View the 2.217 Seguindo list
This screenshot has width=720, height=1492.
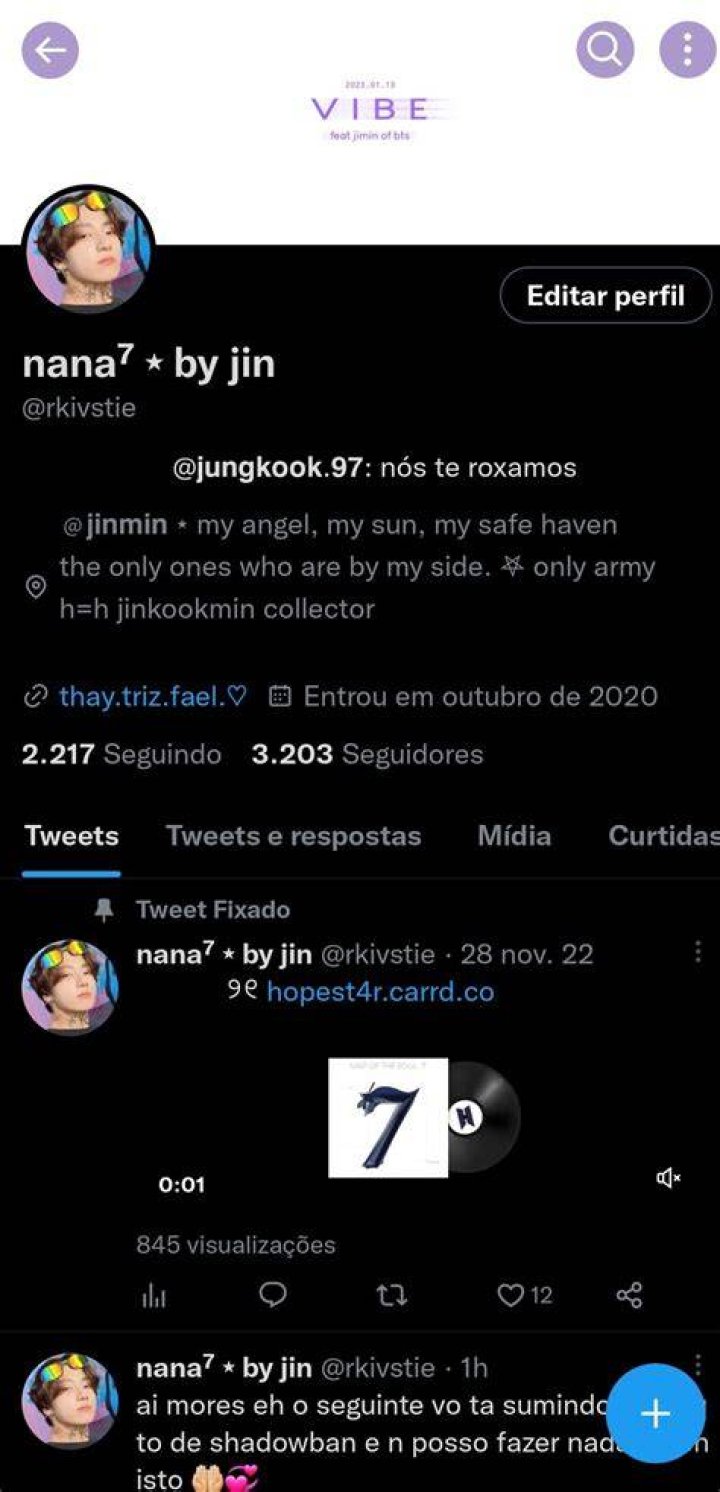tap(121, 754)
